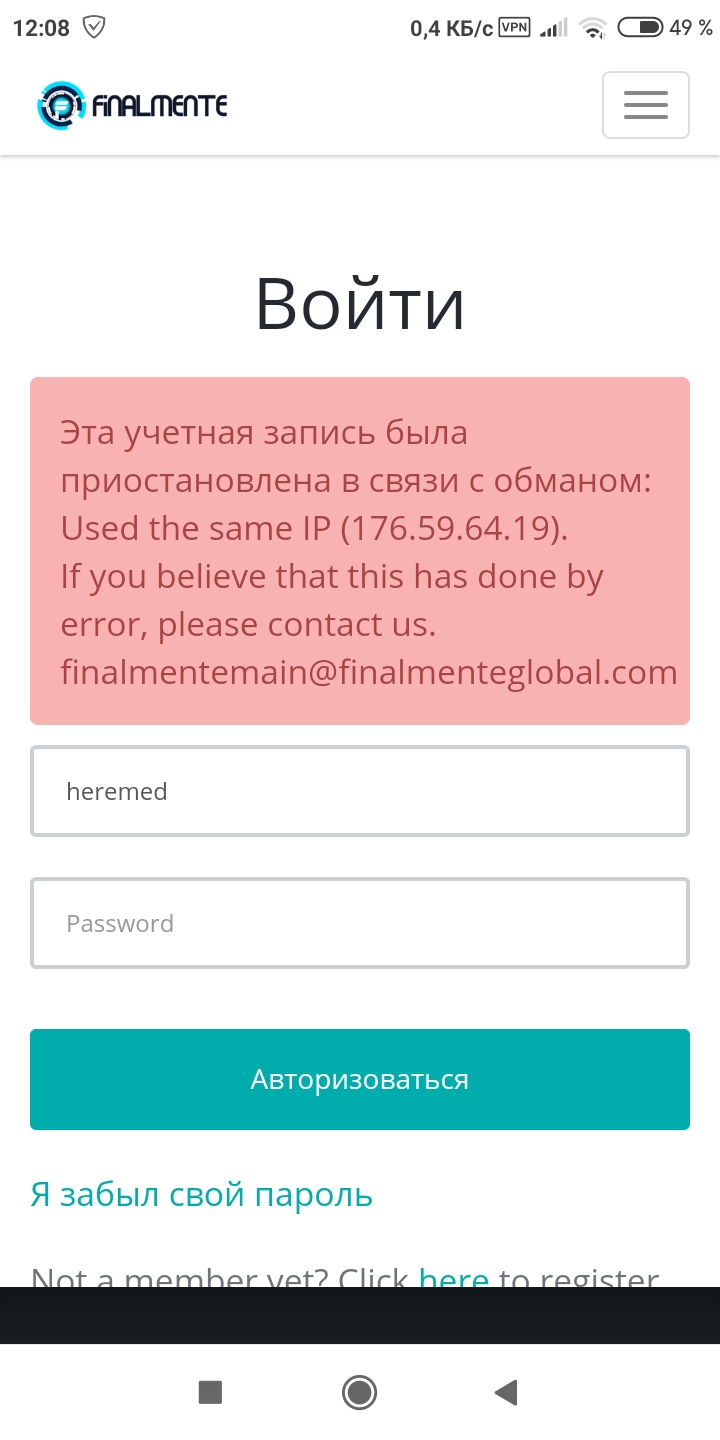Tap the Авторизоваться button
The width and height of the screenshot is (720, 1440).
point(360,1080)
